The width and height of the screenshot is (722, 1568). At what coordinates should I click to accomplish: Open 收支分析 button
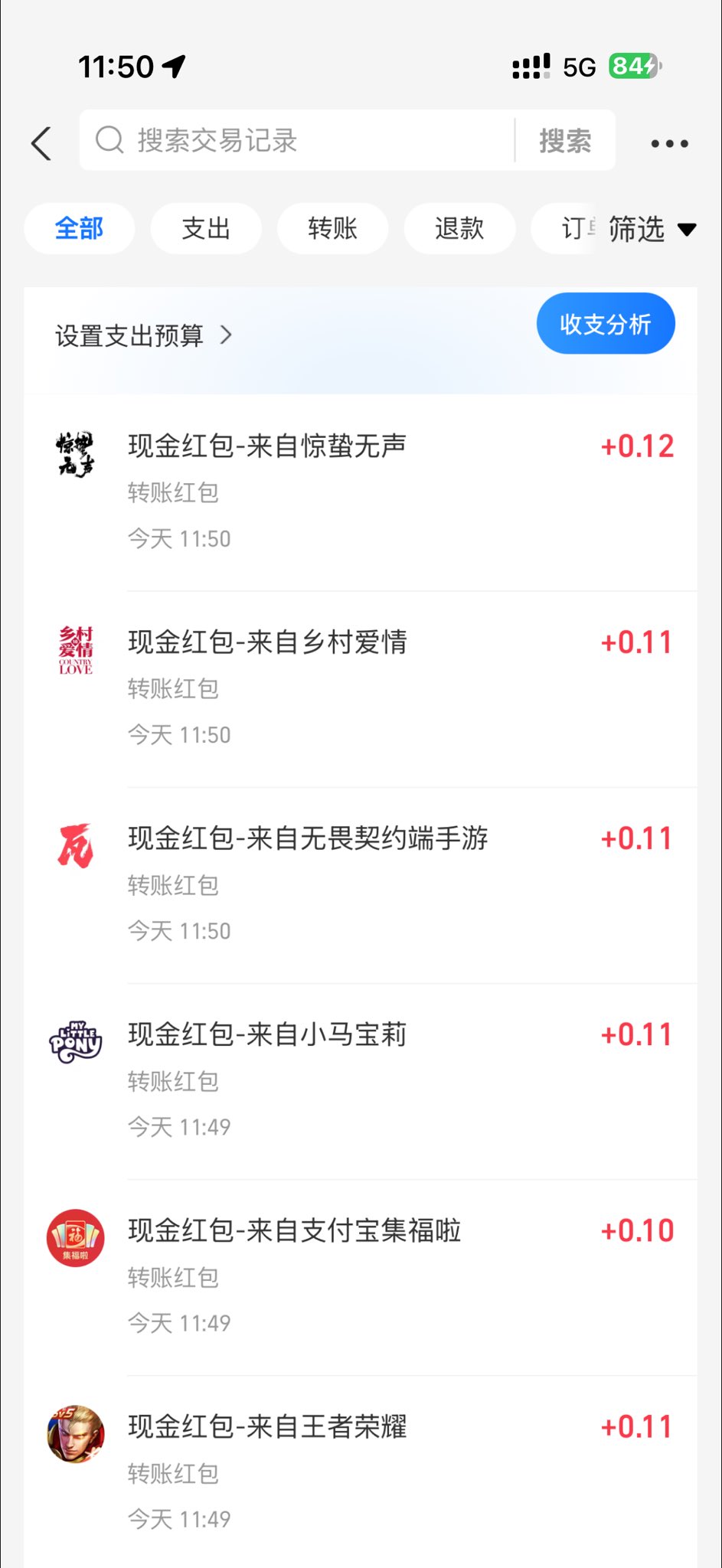[x=605, y=324]
